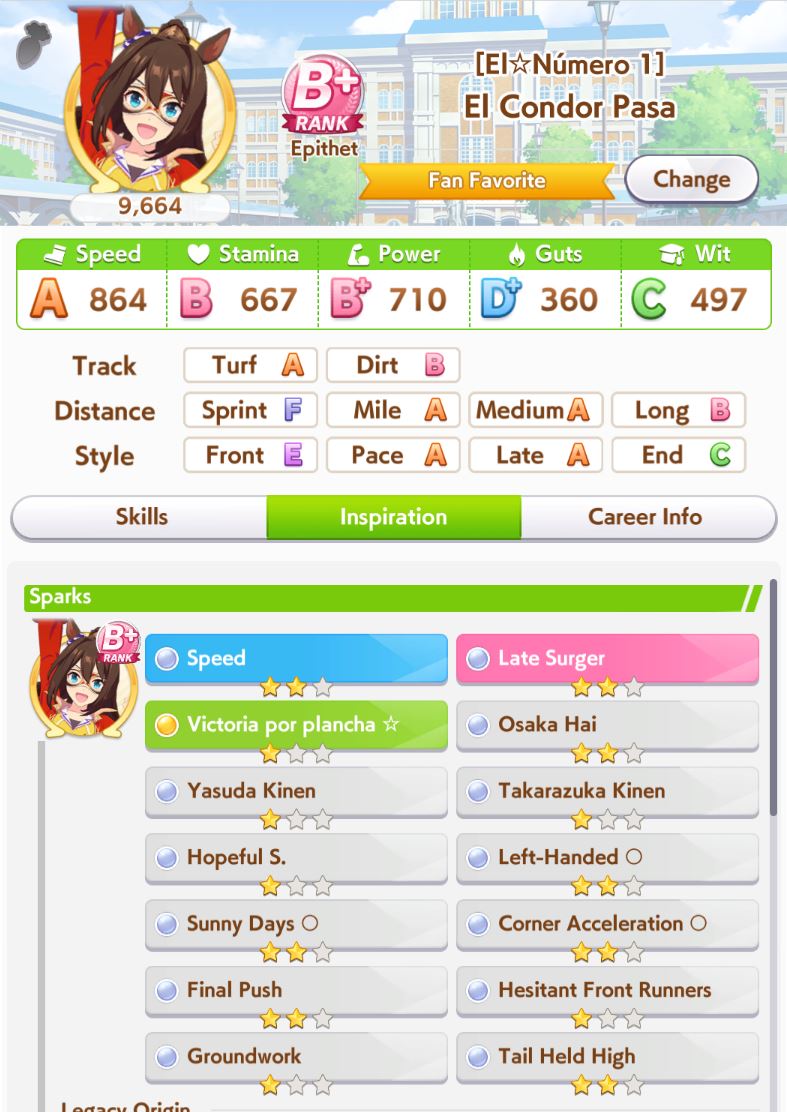Open the Late Surger spark
This screenshot has height=1112, width=787.
[607, 658]
